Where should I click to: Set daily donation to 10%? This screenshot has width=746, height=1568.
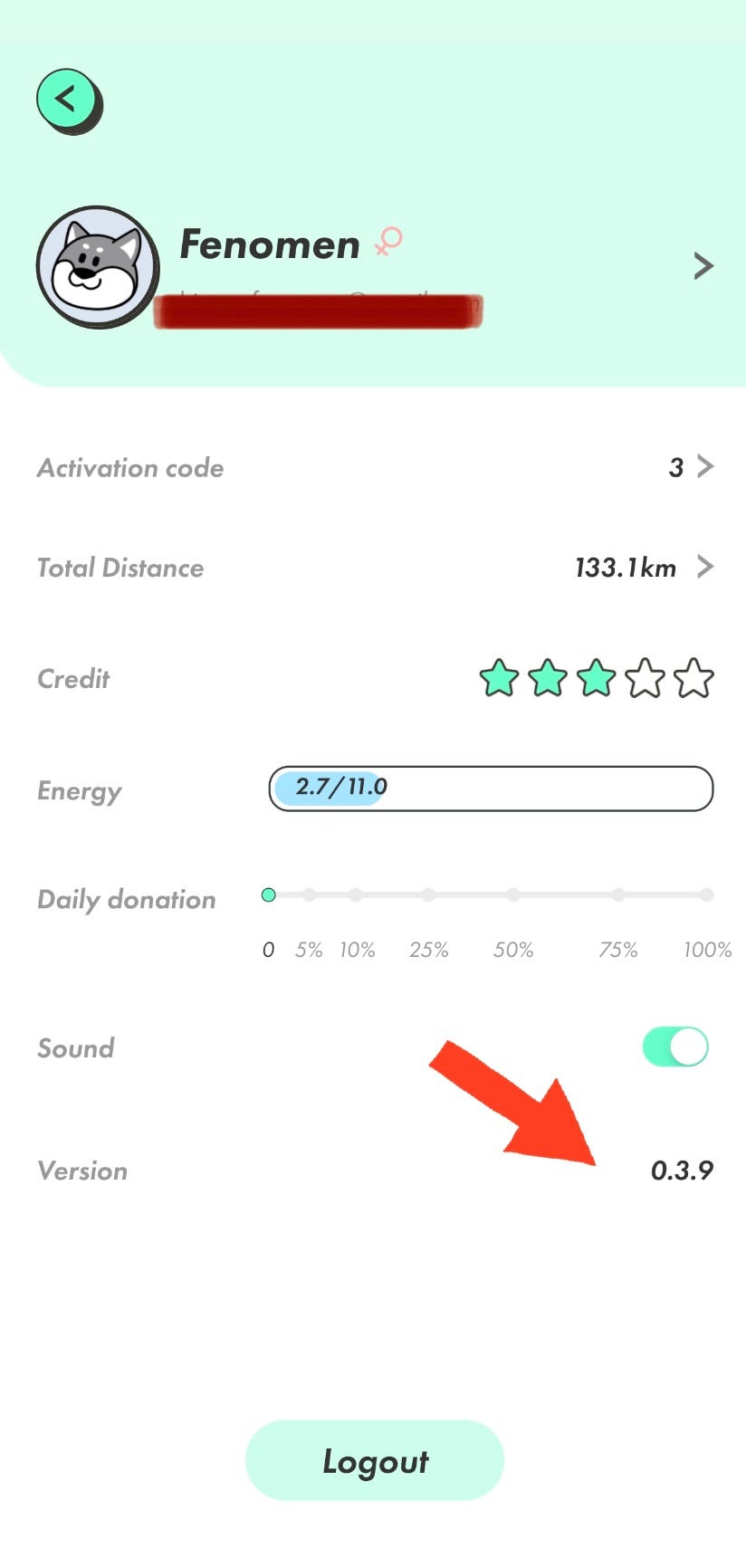point(356,895)
